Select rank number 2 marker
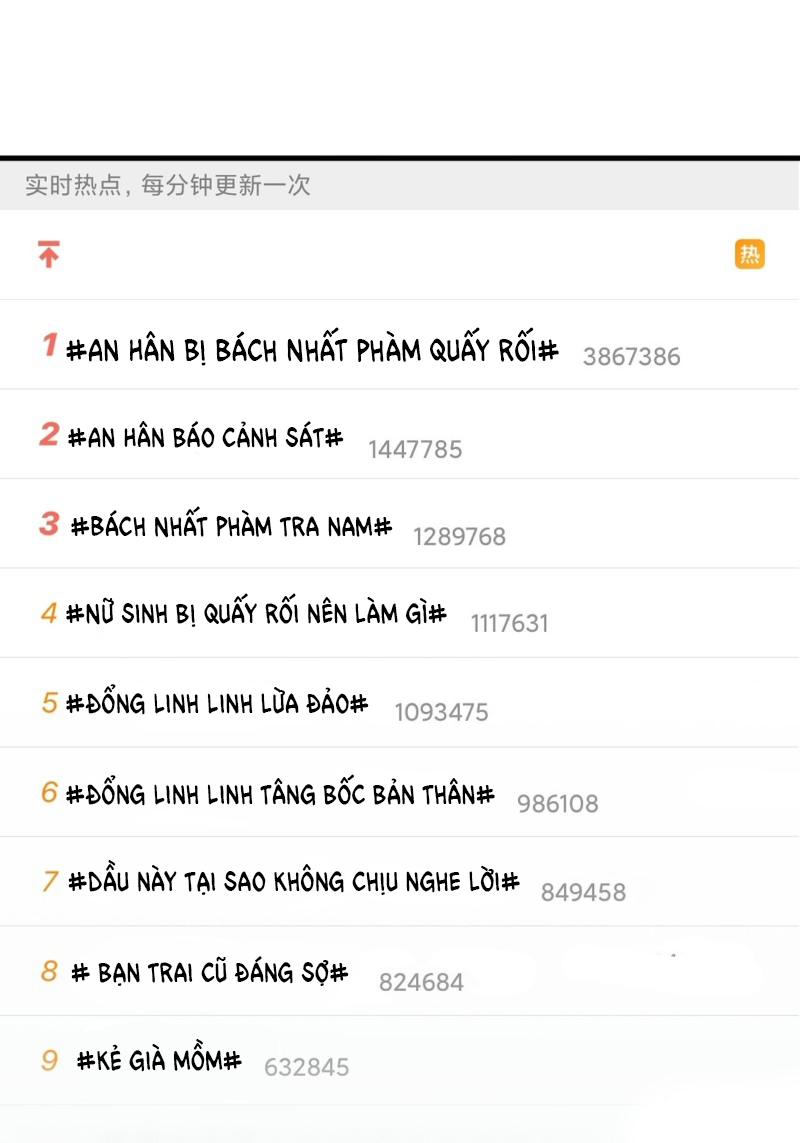Screen dimensions: 800x1143 tap(48, 432)
